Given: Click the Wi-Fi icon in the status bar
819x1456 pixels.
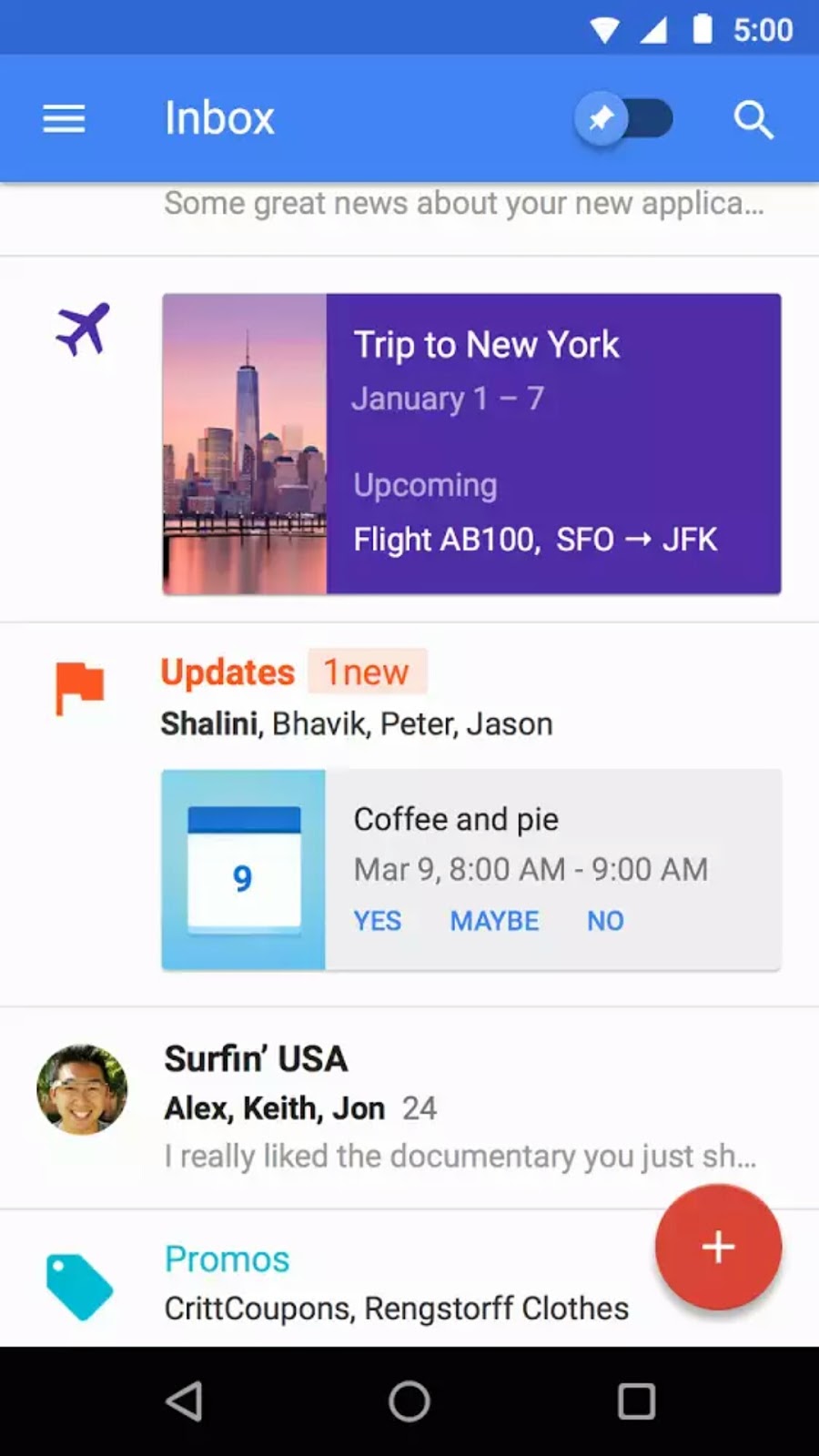Looking at the screenshot, I should click(x=605, y=28).
